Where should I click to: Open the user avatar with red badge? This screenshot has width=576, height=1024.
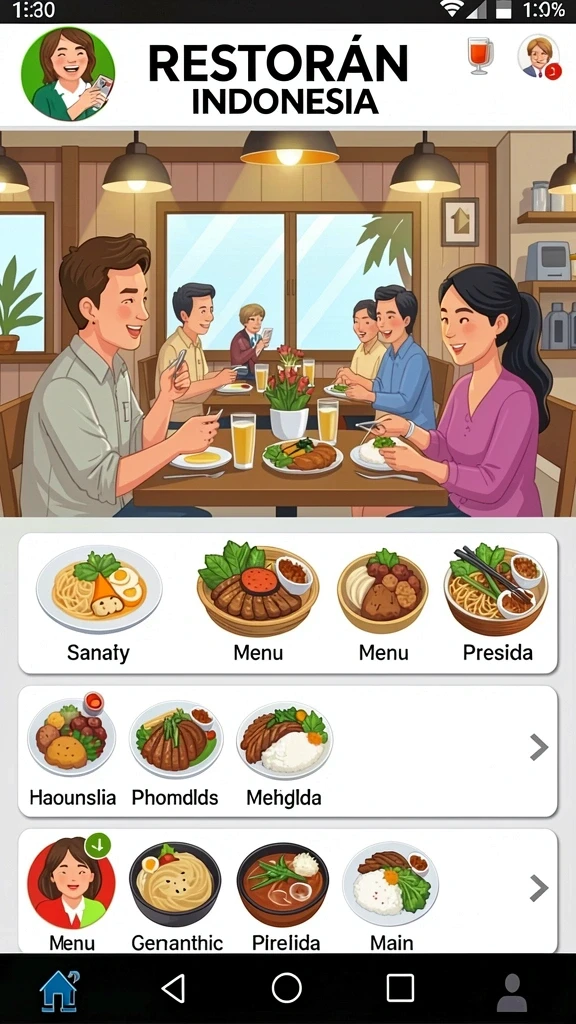(x=539, y=57)
